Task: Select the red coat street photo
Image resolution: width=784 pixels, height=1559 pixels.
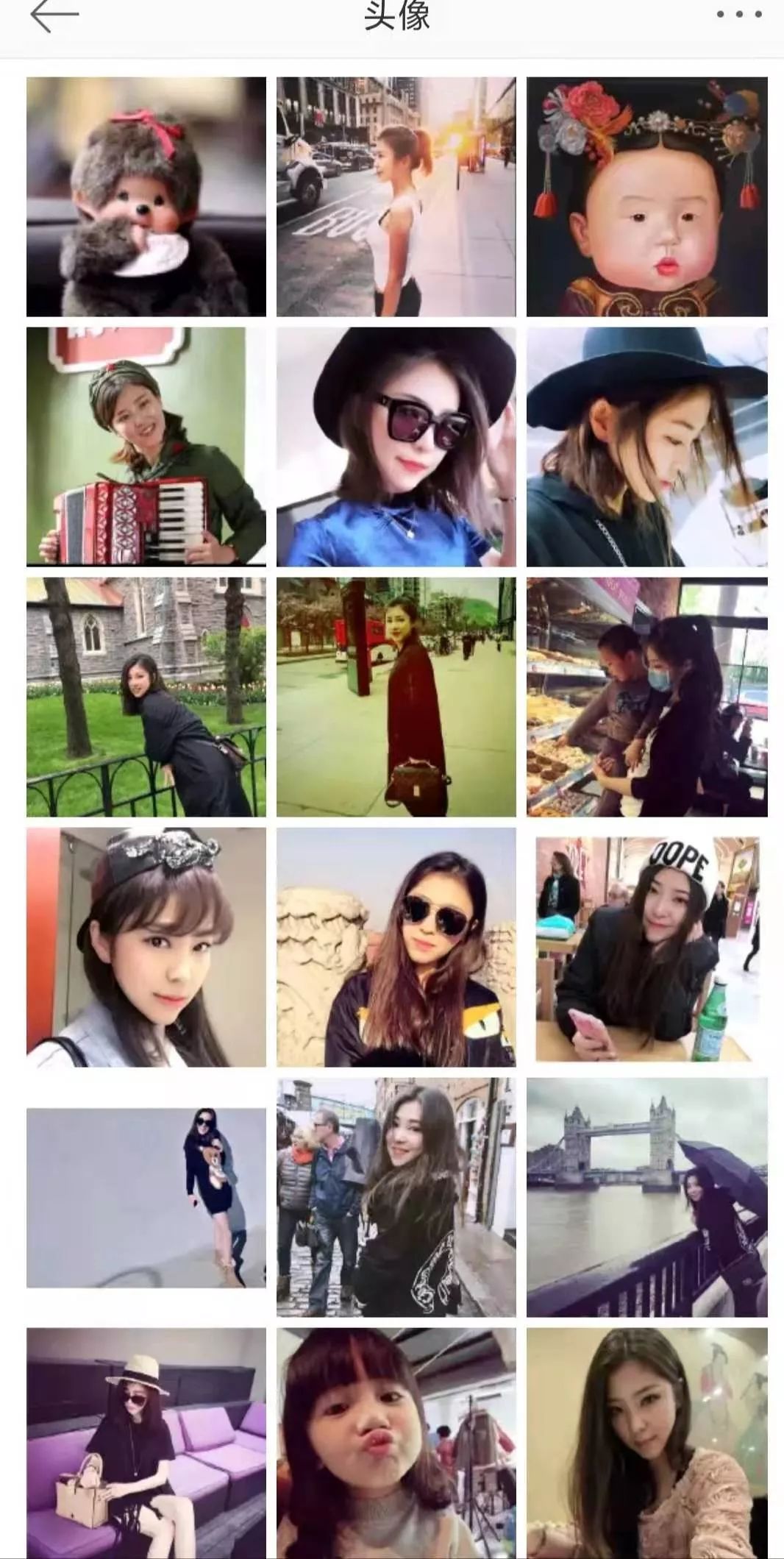Action: pos(396,697)
